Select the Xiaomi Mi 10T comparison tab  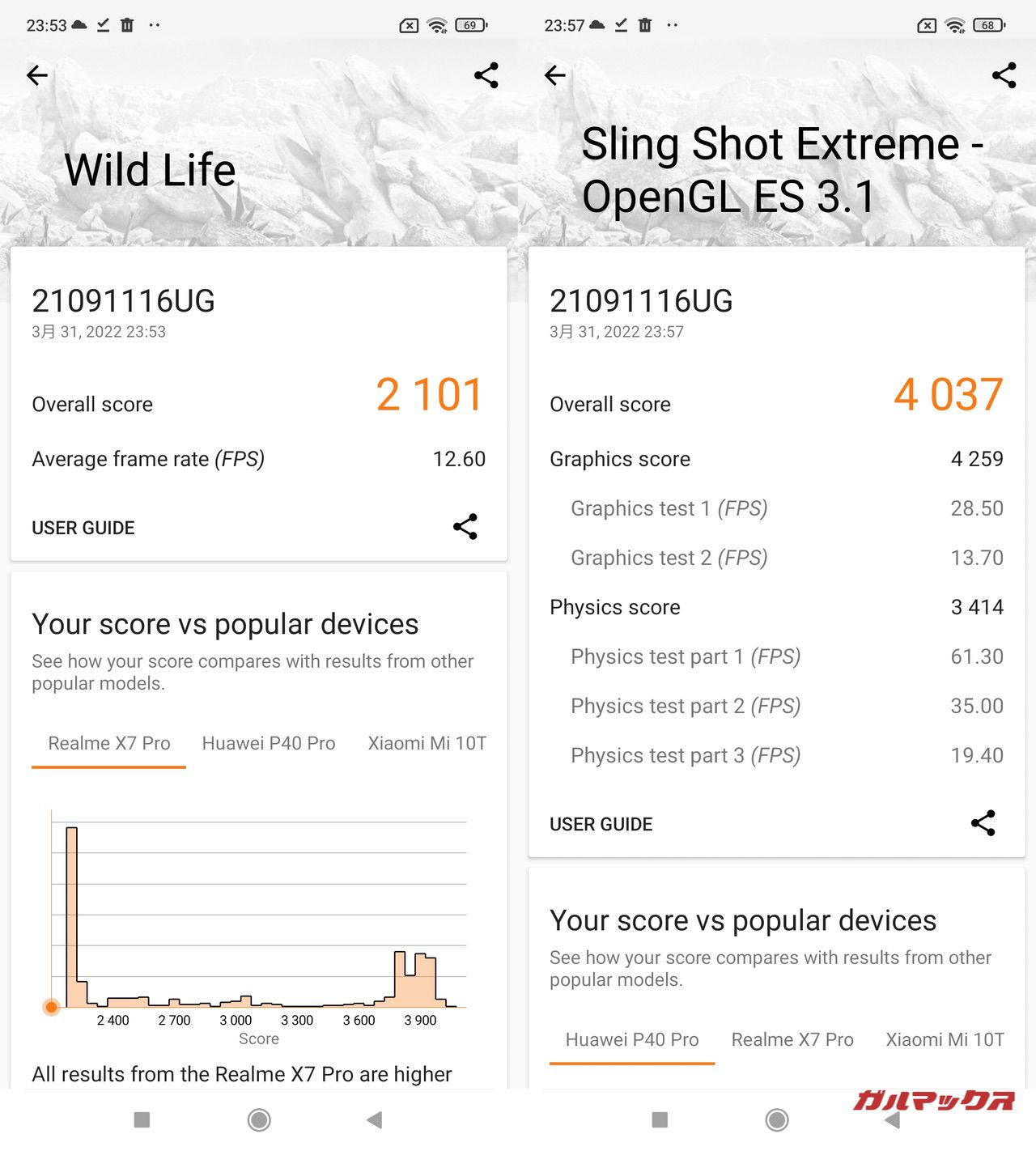(427, 742)
